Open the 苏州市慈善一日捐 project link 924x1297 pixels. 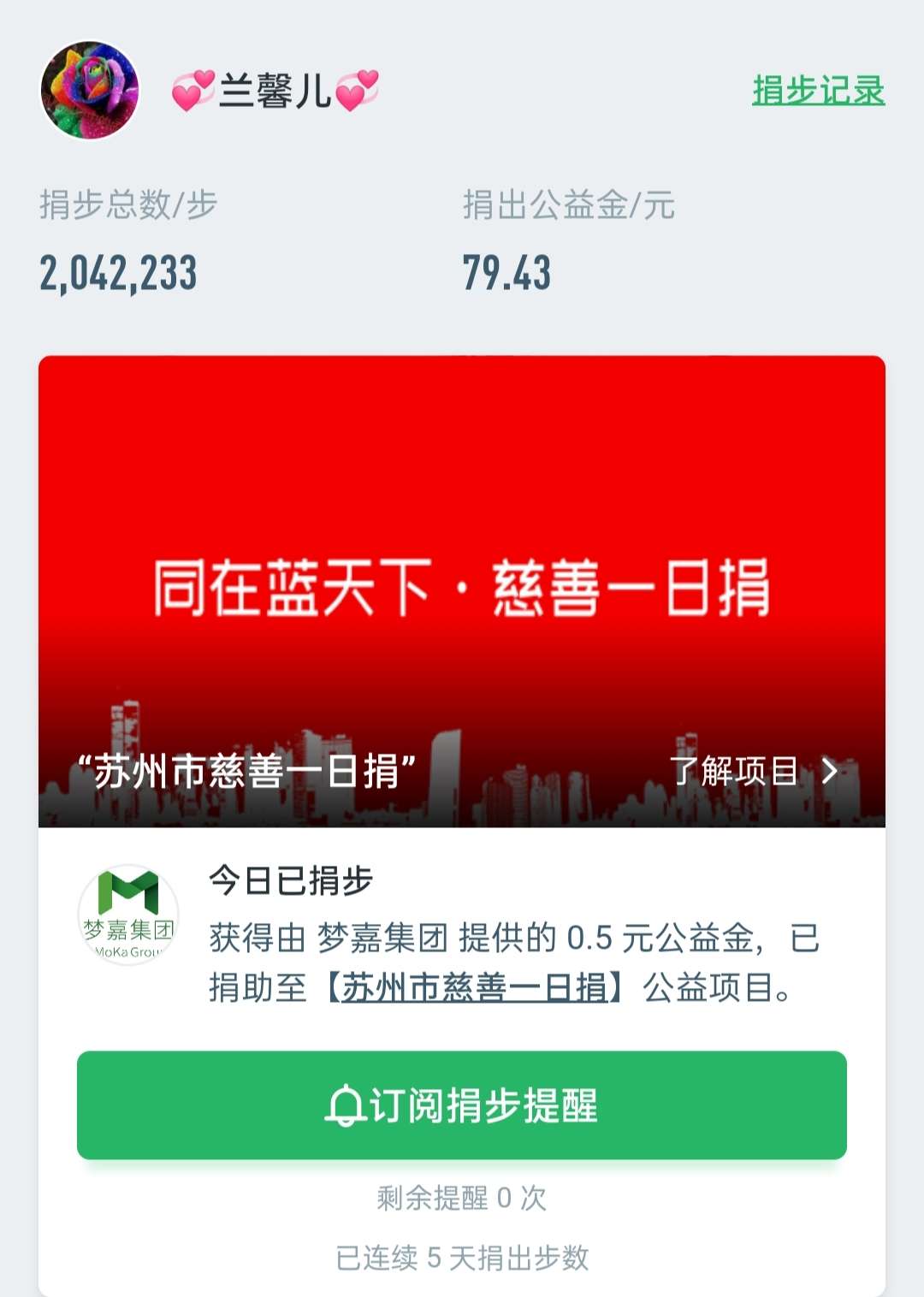[474, 988]
